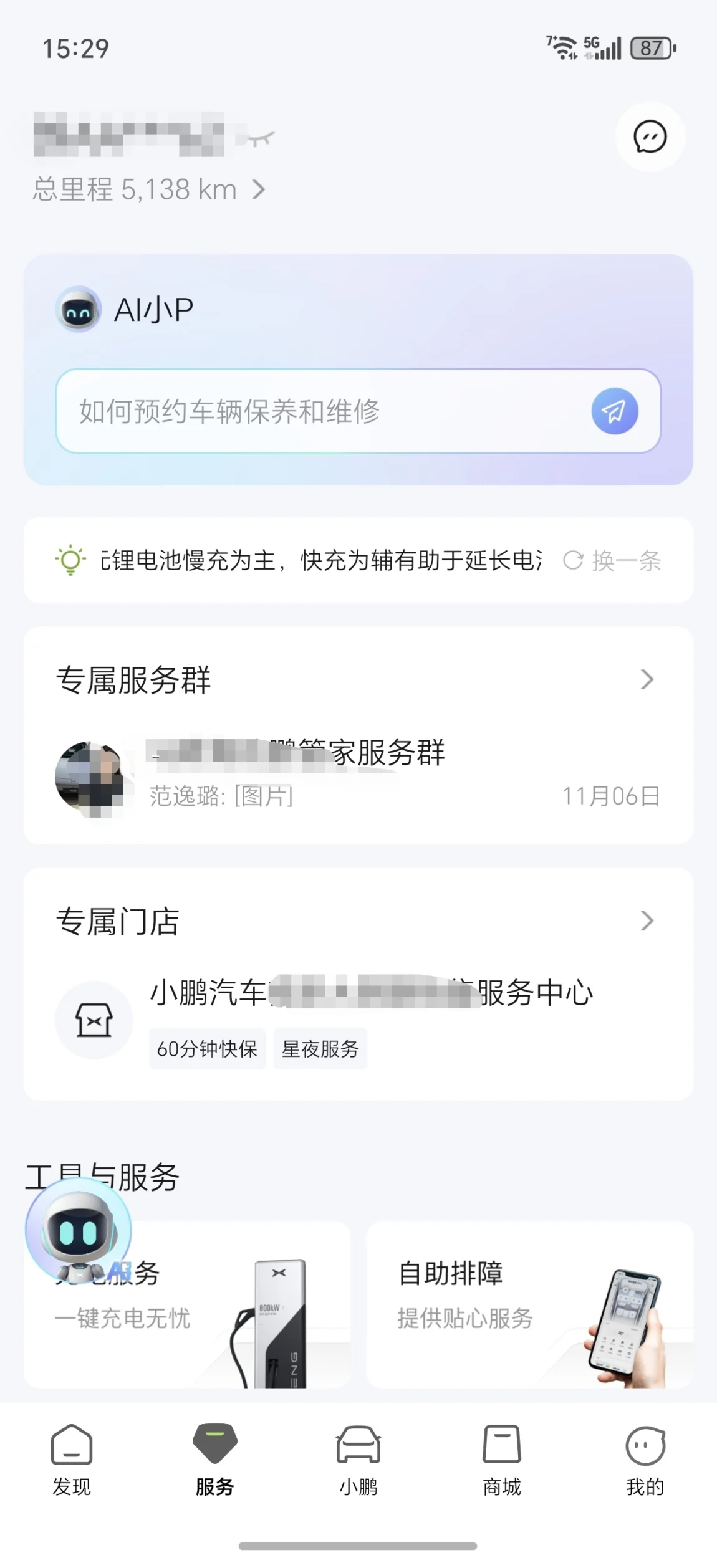Open the messages chat bubble icon

(x=650, y=137)
